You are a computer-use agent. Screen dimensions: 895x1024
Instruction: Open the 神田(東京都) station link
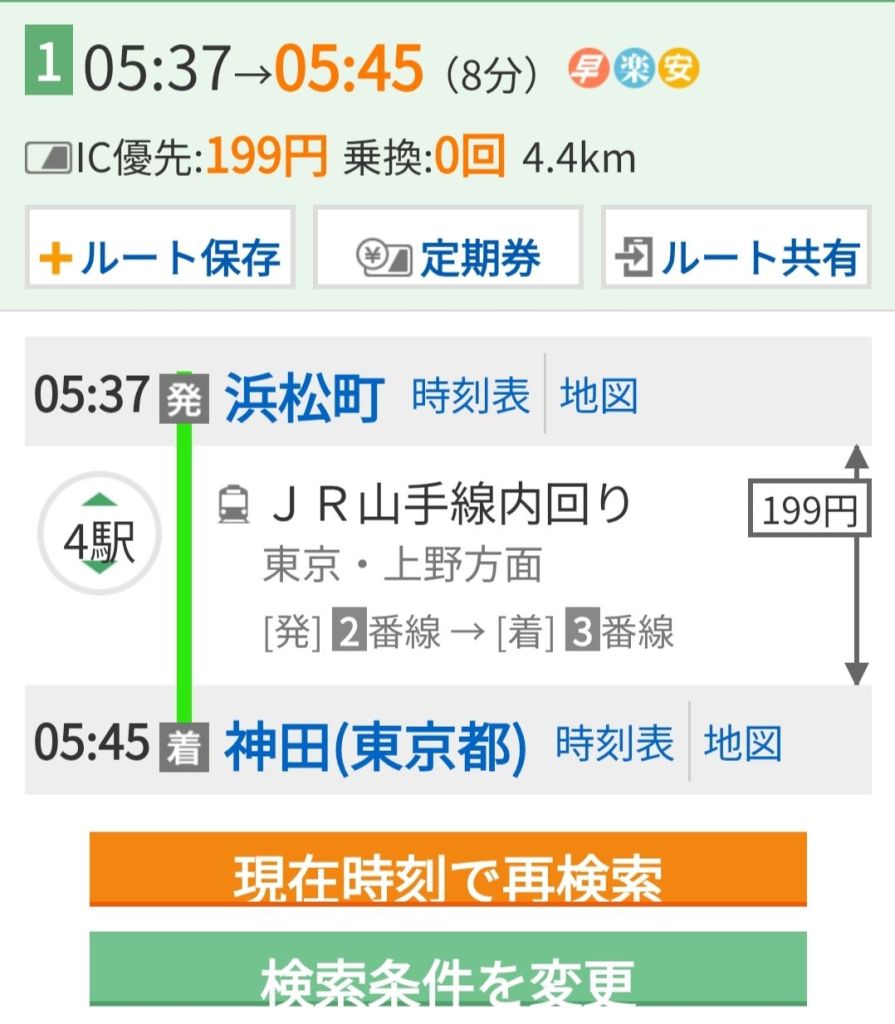coord(375,745)
